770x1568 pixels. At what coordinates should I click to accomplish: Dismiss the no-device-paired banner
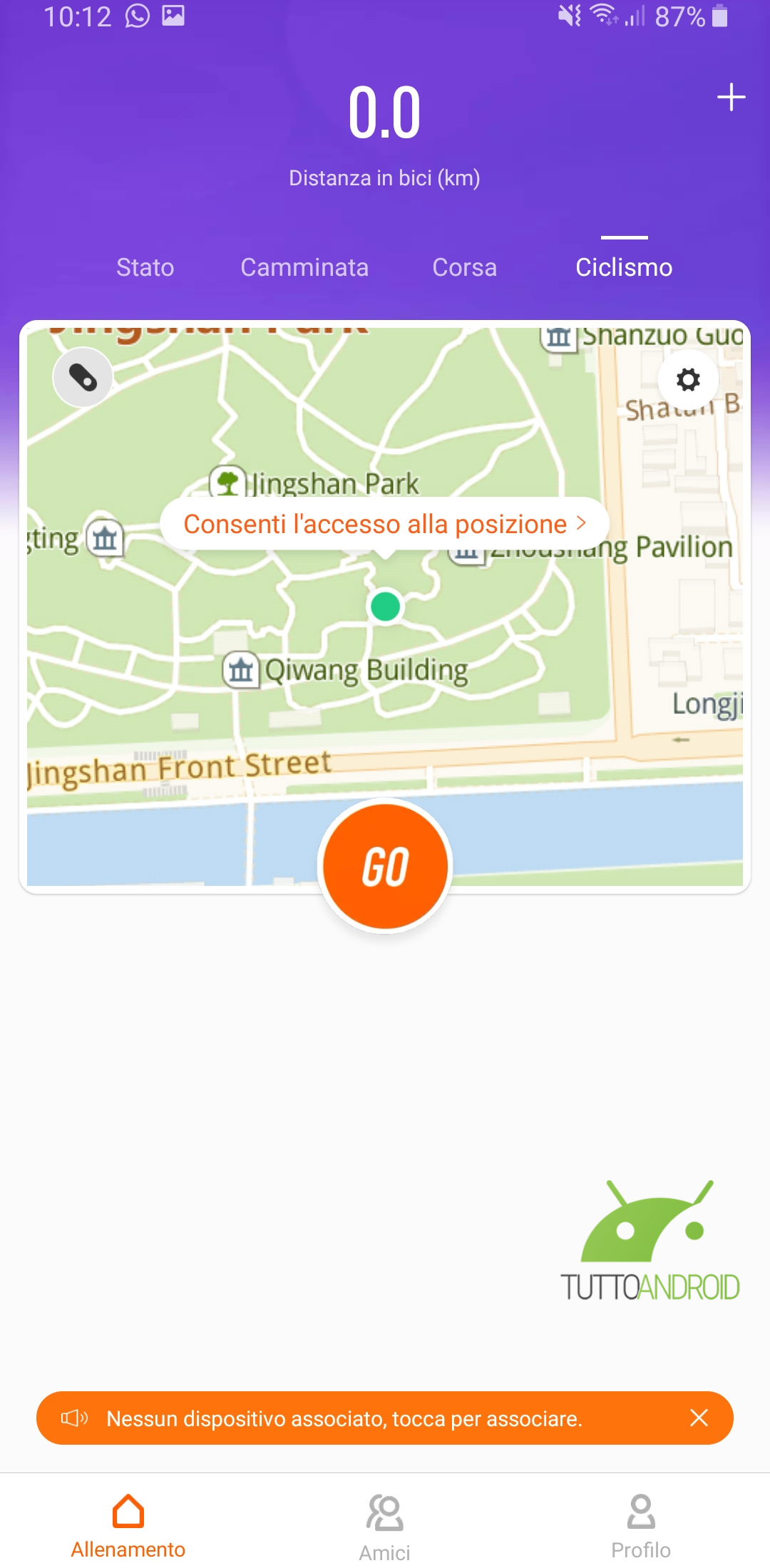699,1418
